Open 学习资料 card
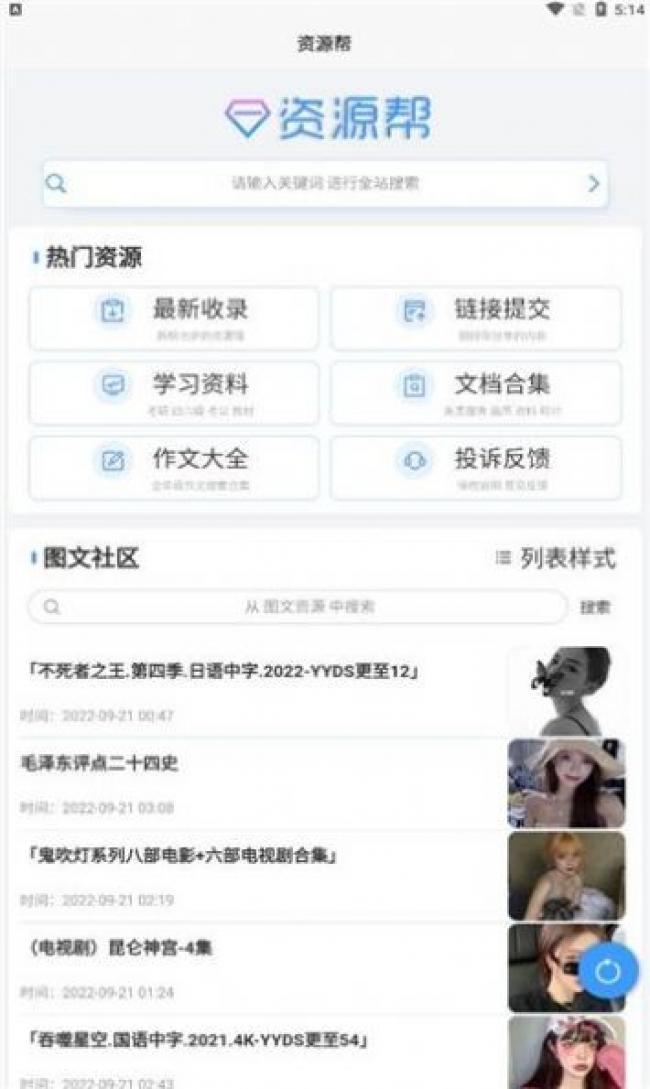 pyautogui.click(x=174, y=393)
